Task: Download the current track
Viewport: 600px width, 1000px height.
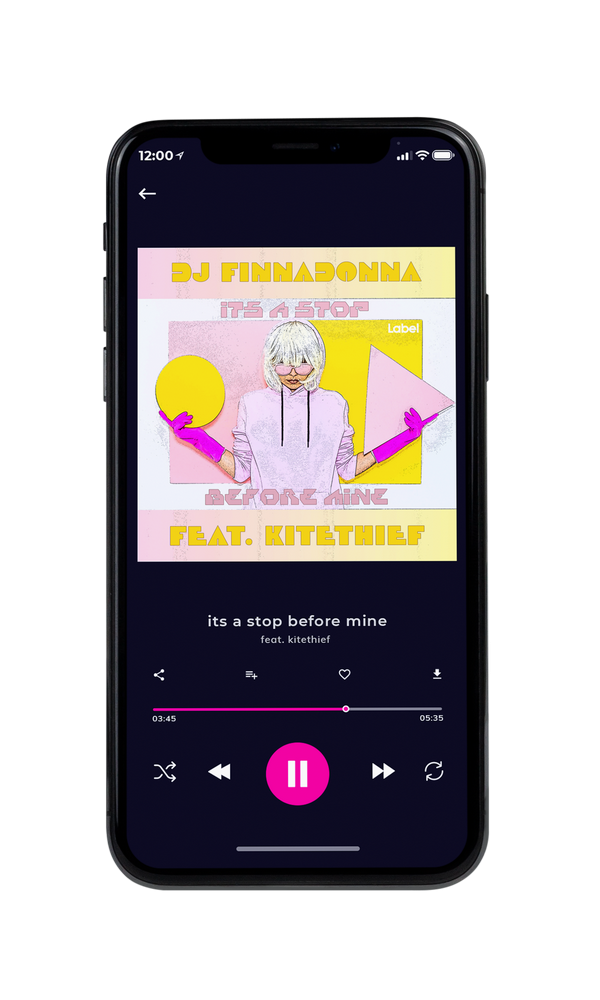Action: tap(437, 674)
